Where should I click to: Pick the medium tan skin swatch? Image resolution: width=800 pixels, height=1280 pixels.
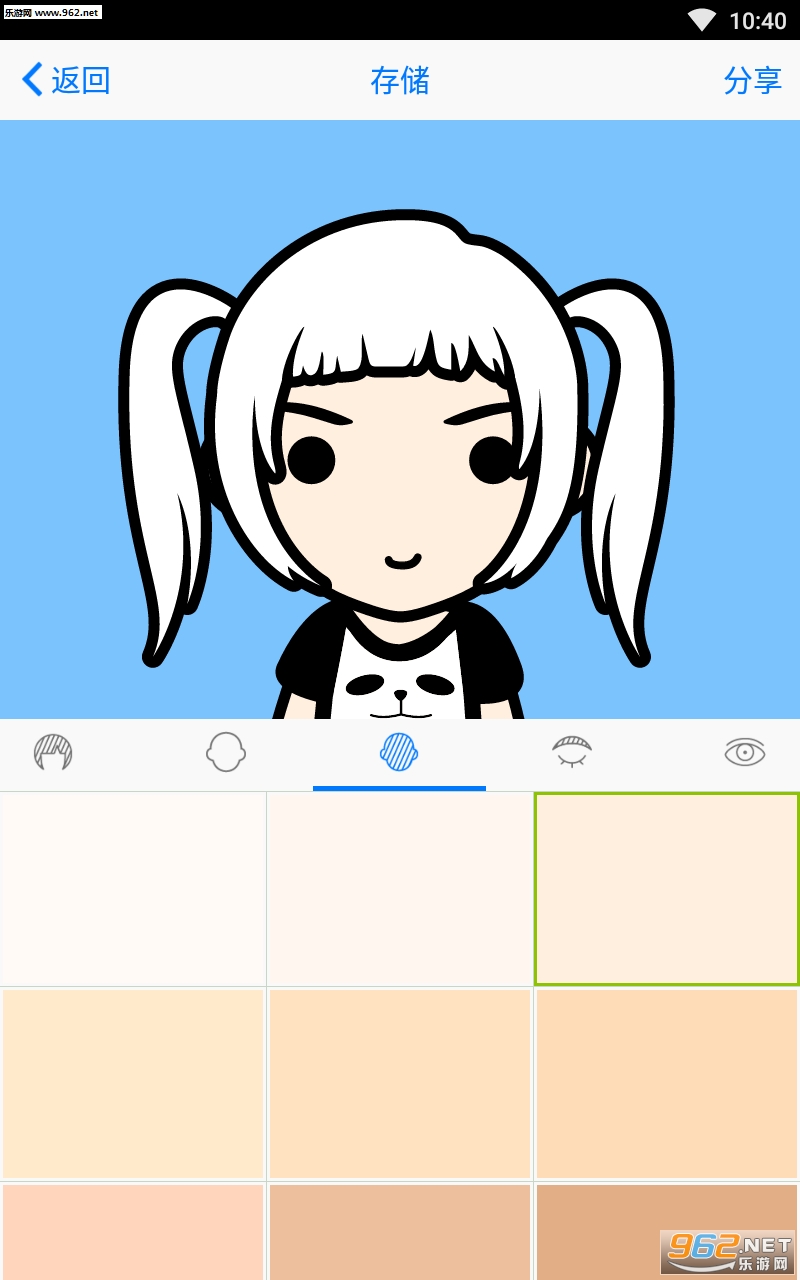400,1232
